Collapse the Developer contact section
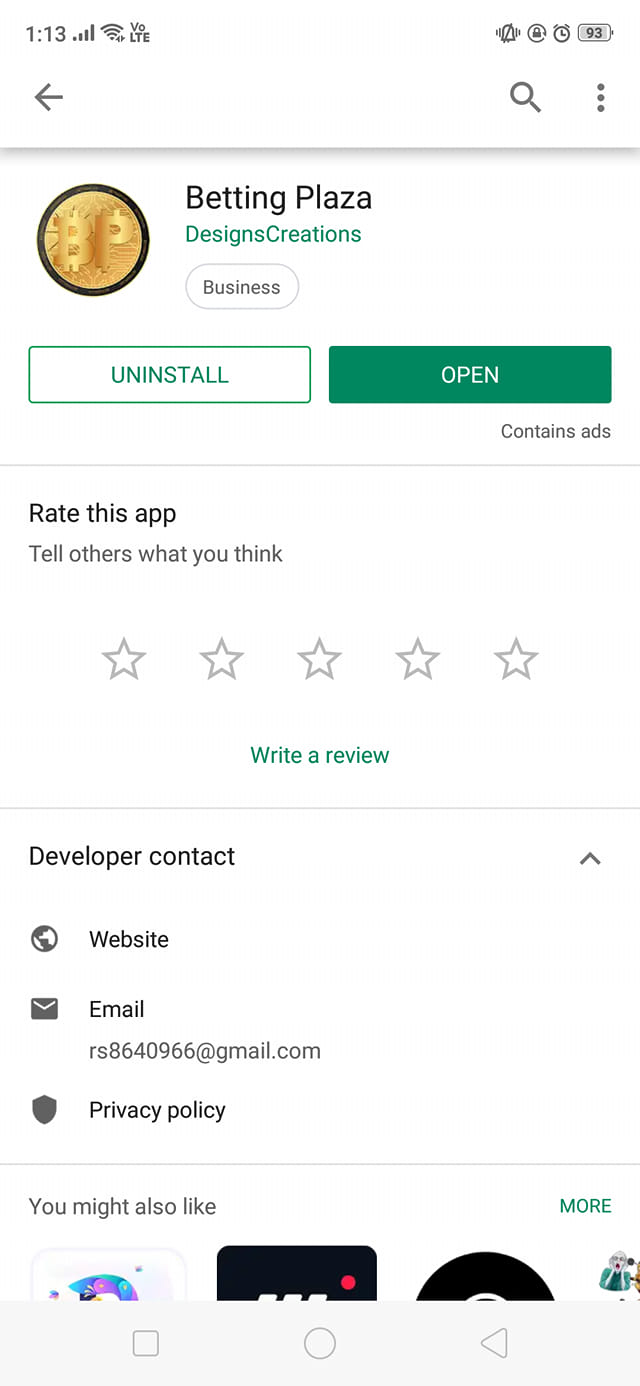 pos(590,858)
